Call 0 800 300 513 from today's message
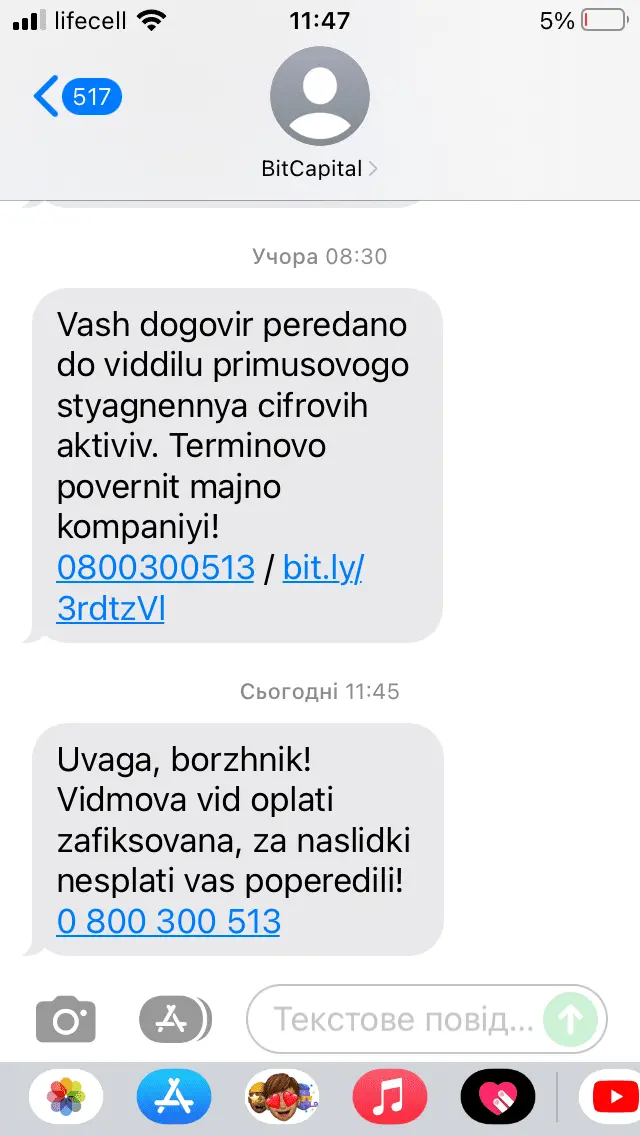 coord(168,921)
